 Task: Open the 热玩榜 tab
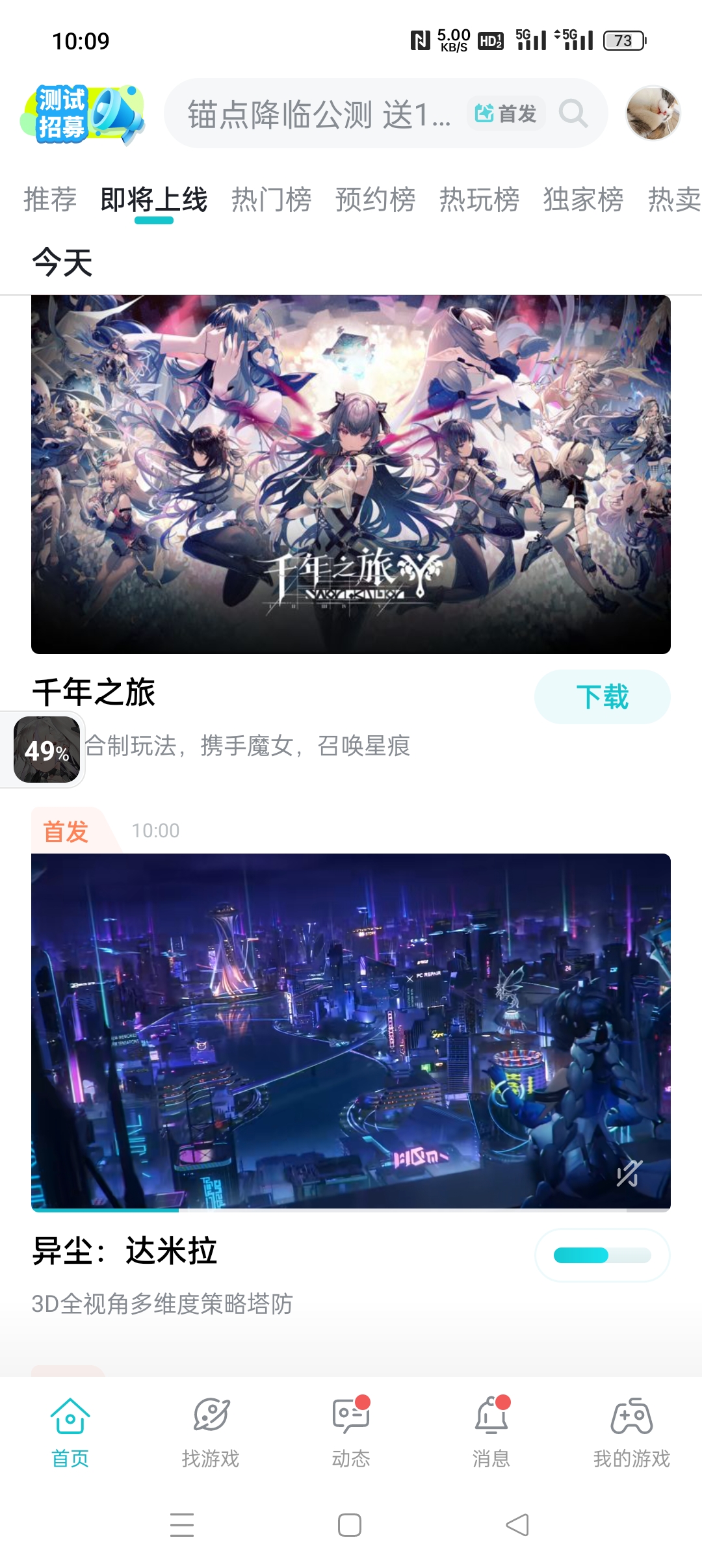480,200
